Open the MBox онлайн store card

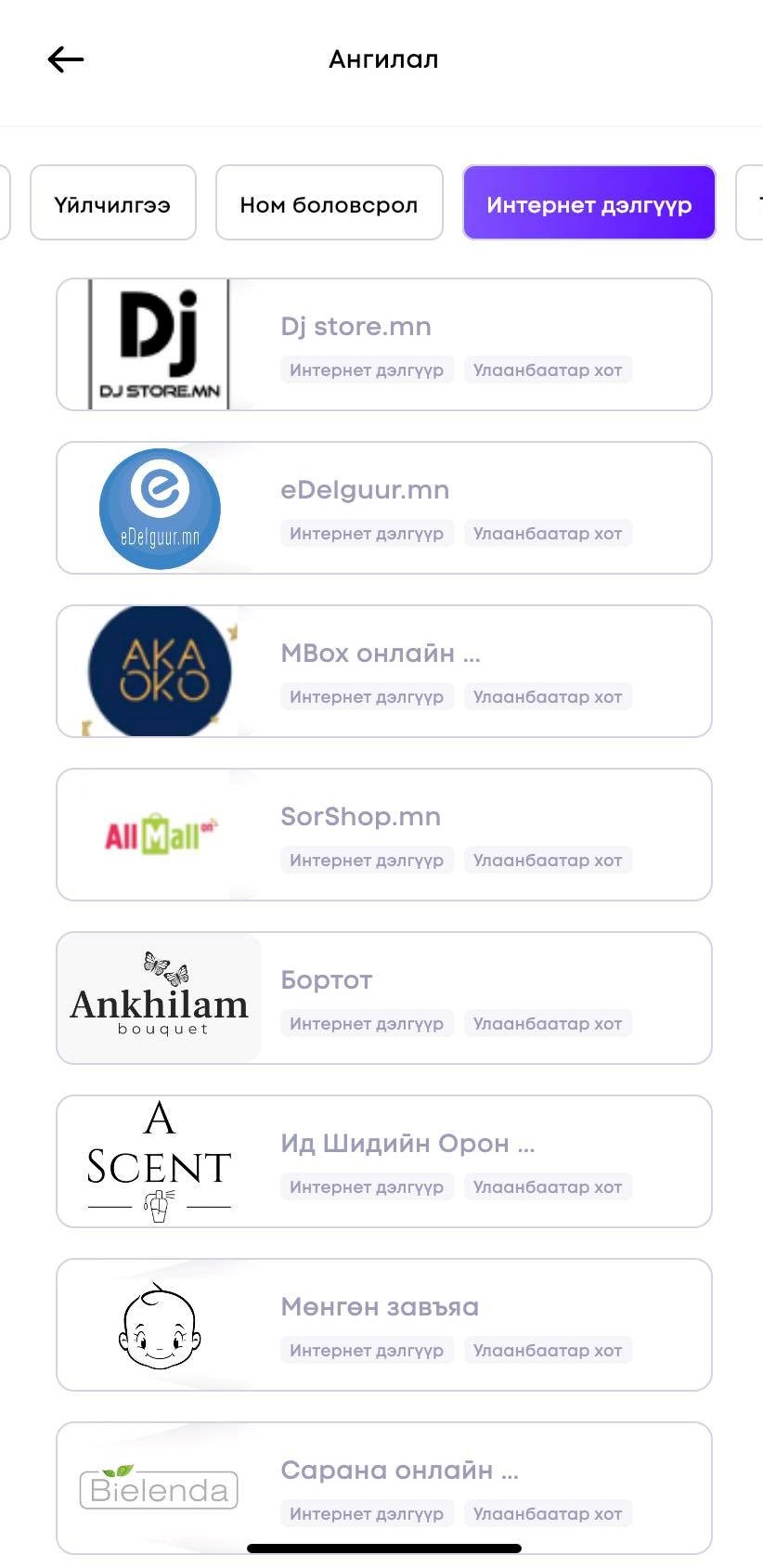[x=384, y=671]
